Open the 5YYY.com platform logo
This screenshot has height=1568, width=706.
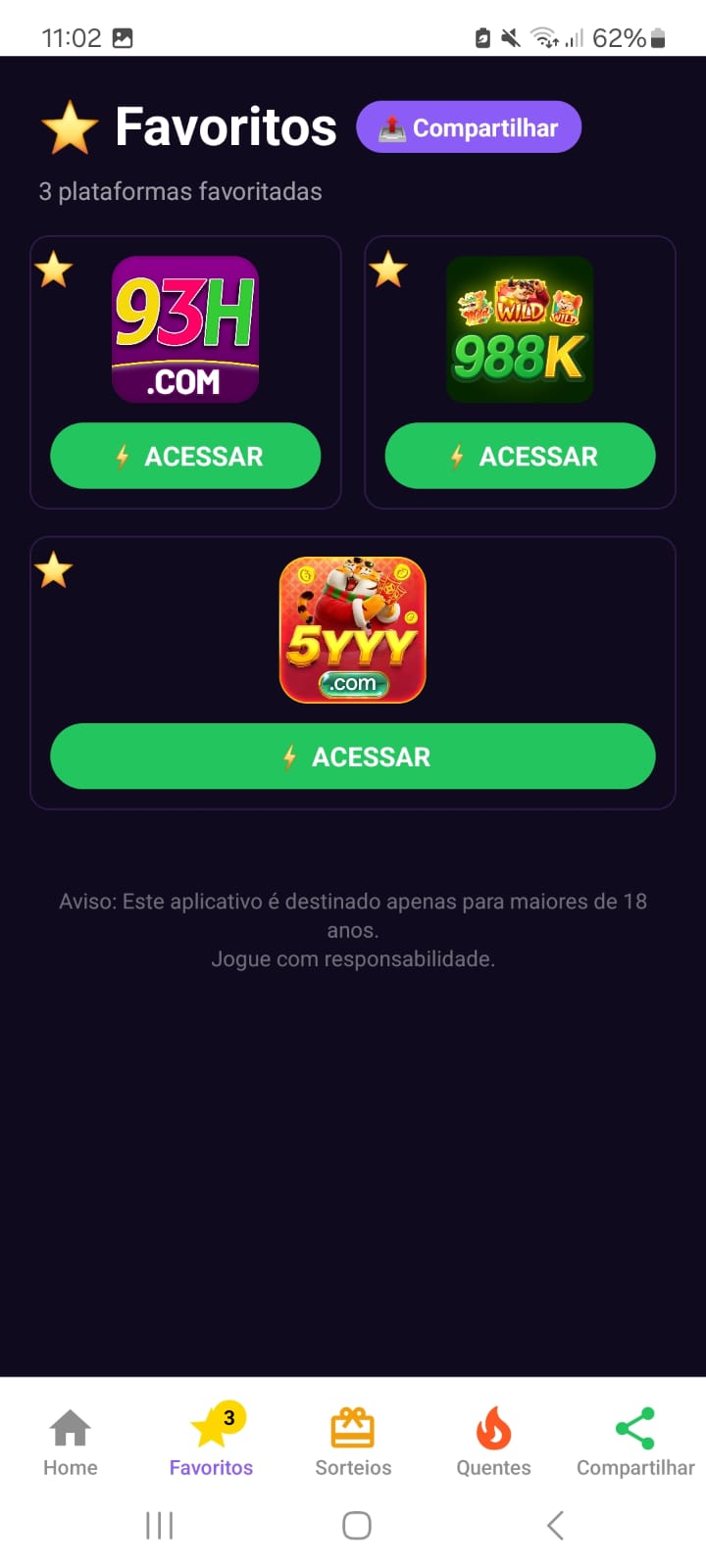pos(352,628)
